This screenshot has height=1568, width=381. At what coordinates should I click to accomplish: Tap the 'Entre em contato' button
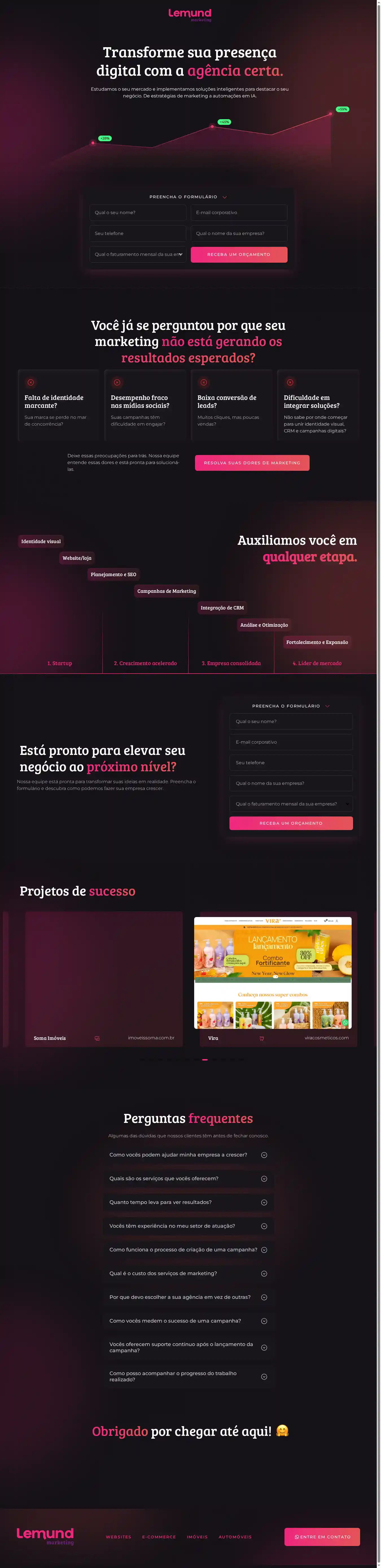[x=322, y=1537]
